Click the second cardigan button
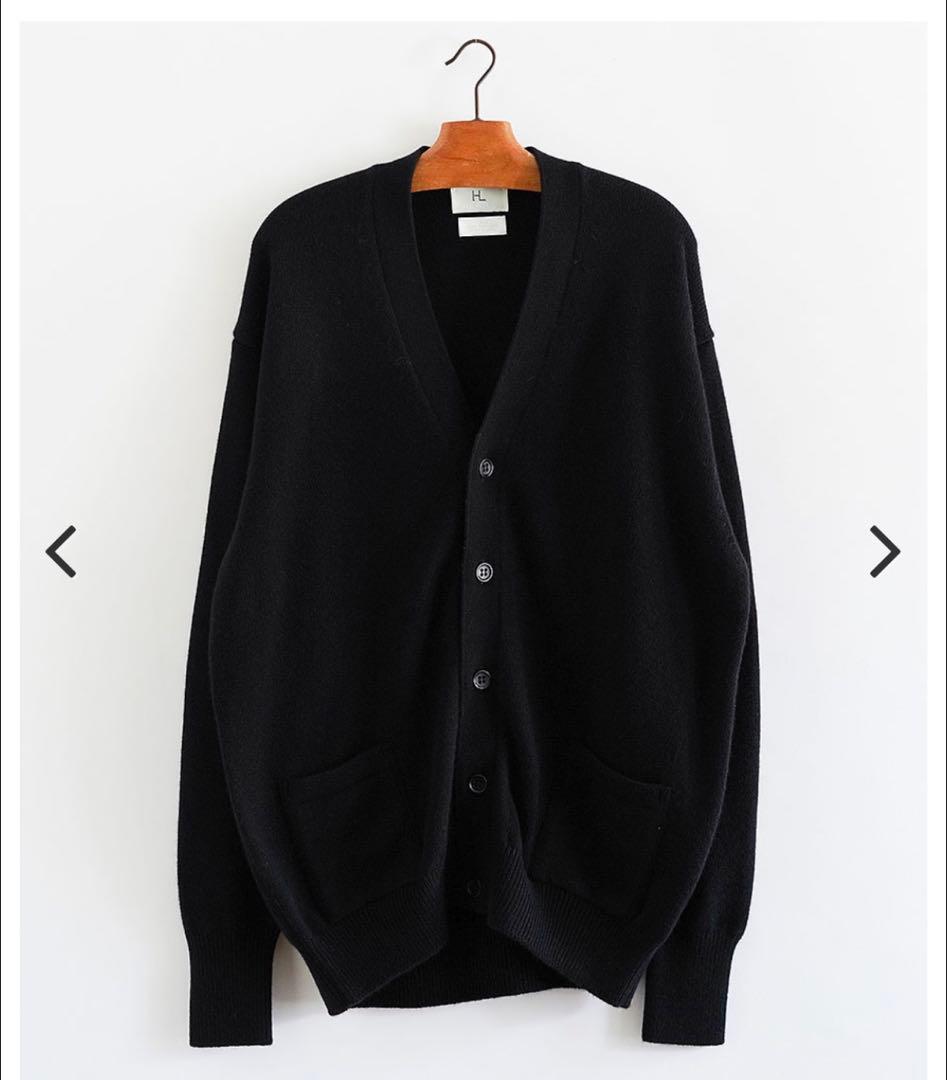This screenshot has height=1080, width=947. [485, 572]
